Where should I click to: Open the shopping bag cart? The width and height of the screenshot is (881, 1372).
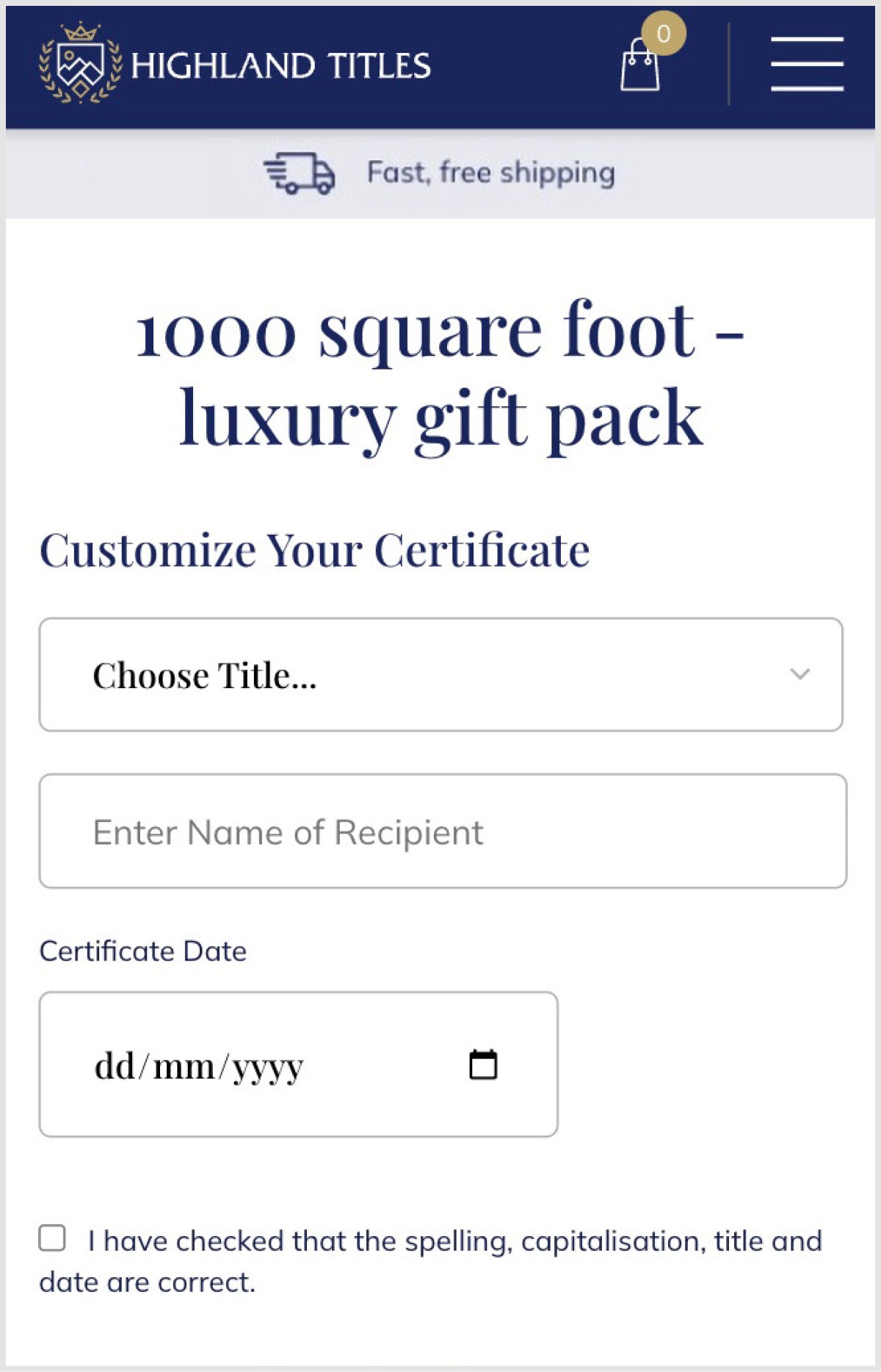click(641, 64)
